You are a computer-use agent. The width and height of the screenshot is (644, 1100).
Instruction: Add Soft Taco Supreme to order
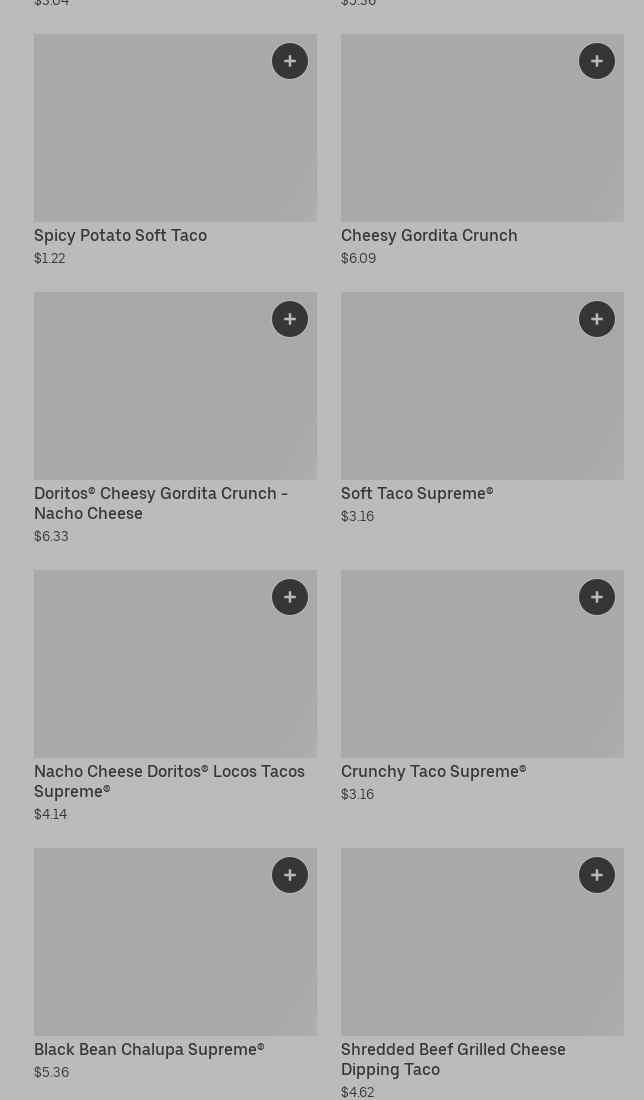pos(597,319)
